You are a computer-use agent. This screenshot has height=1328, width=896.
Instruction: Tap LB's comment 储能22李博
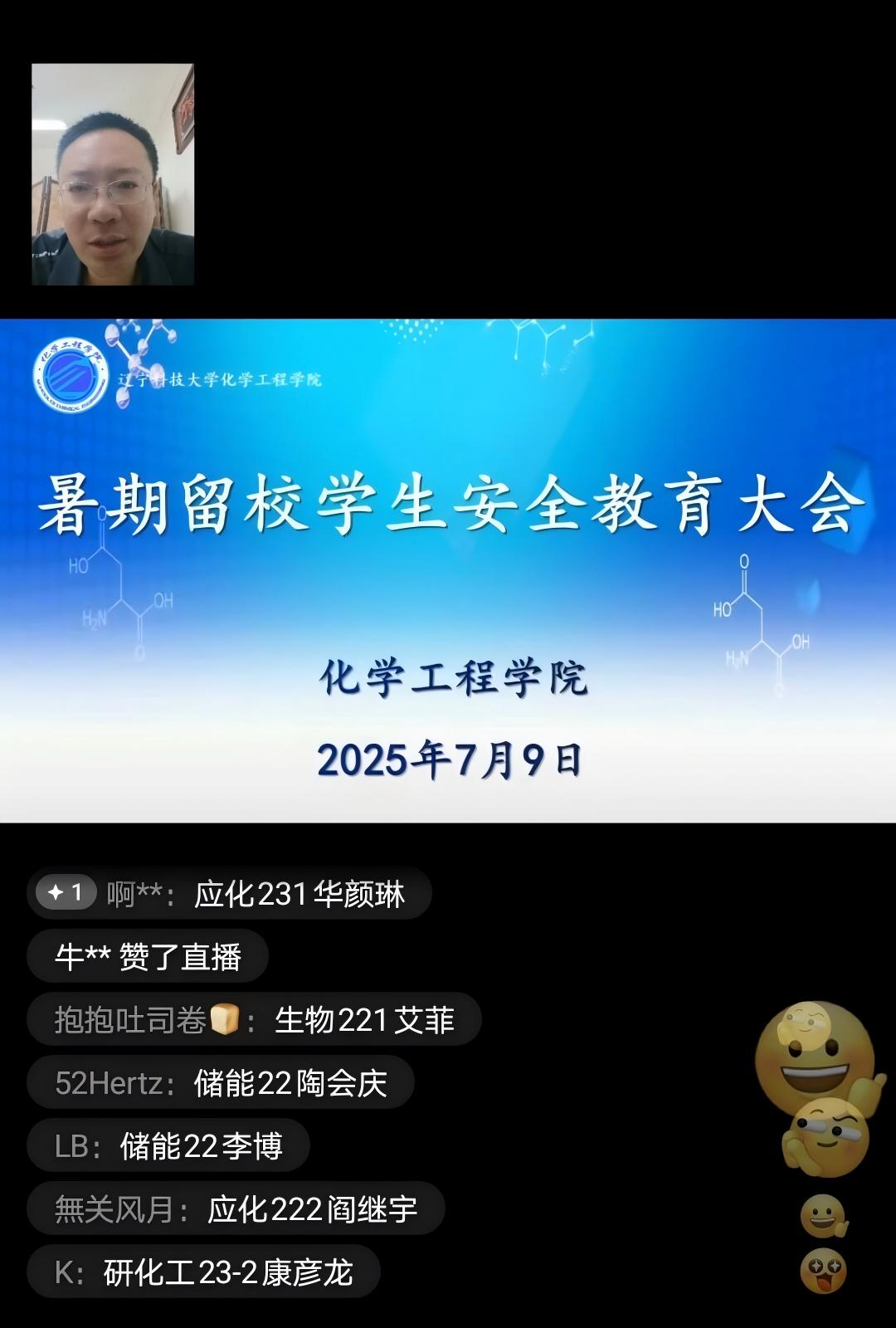[168, 1145]
